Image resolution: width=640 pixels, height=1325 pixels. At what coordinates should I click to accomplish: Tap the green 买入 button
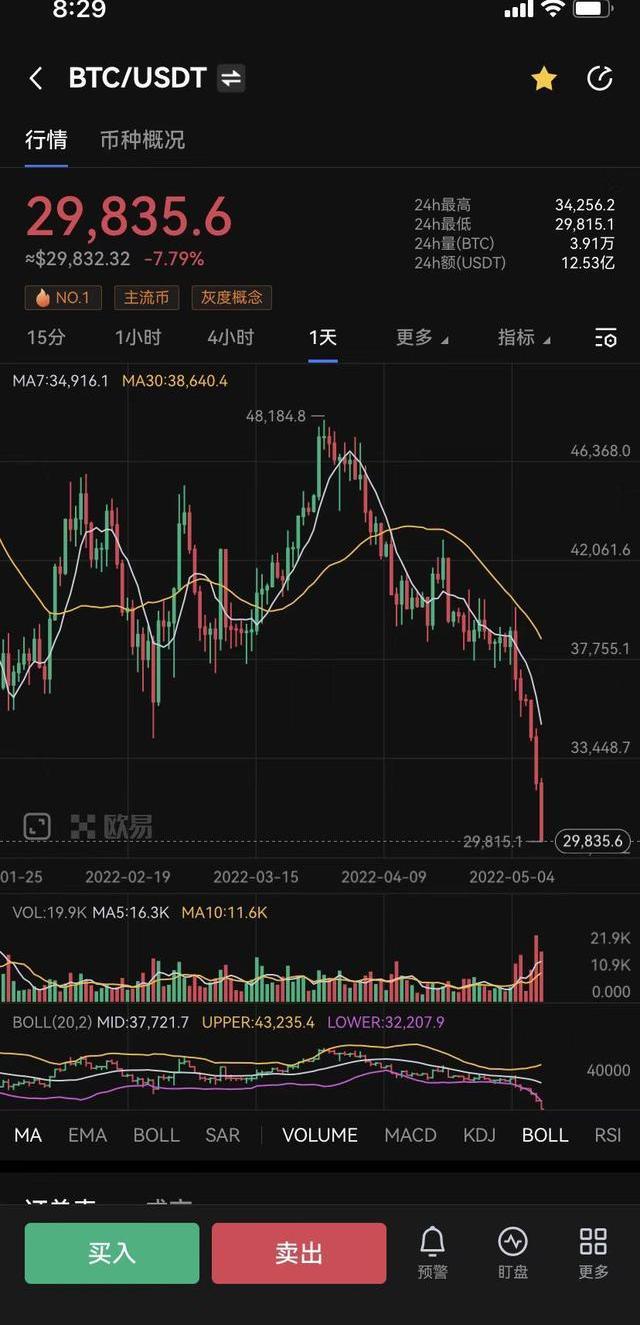tap(111, 1253)
